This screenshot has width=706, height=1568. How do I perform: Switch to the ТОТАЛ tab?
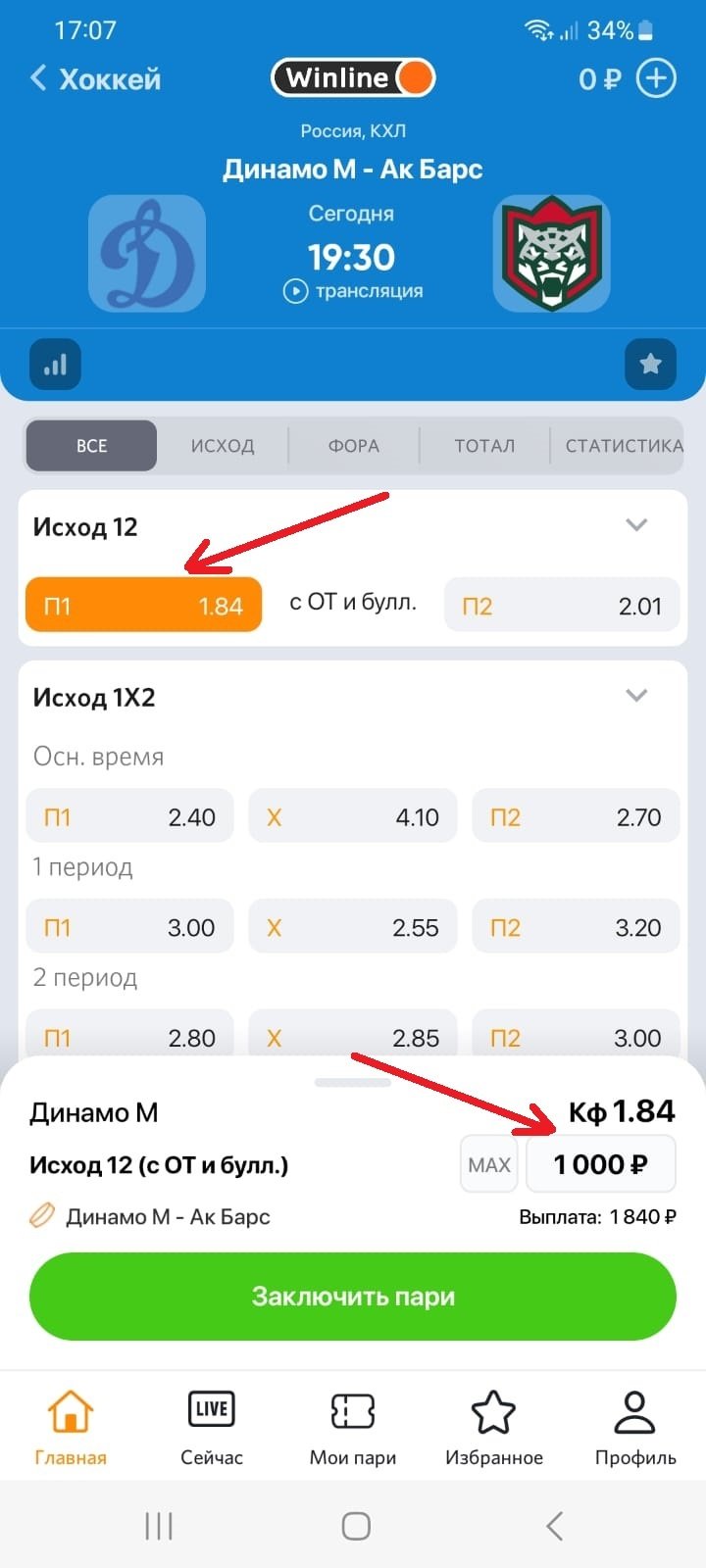pos(484,446)
